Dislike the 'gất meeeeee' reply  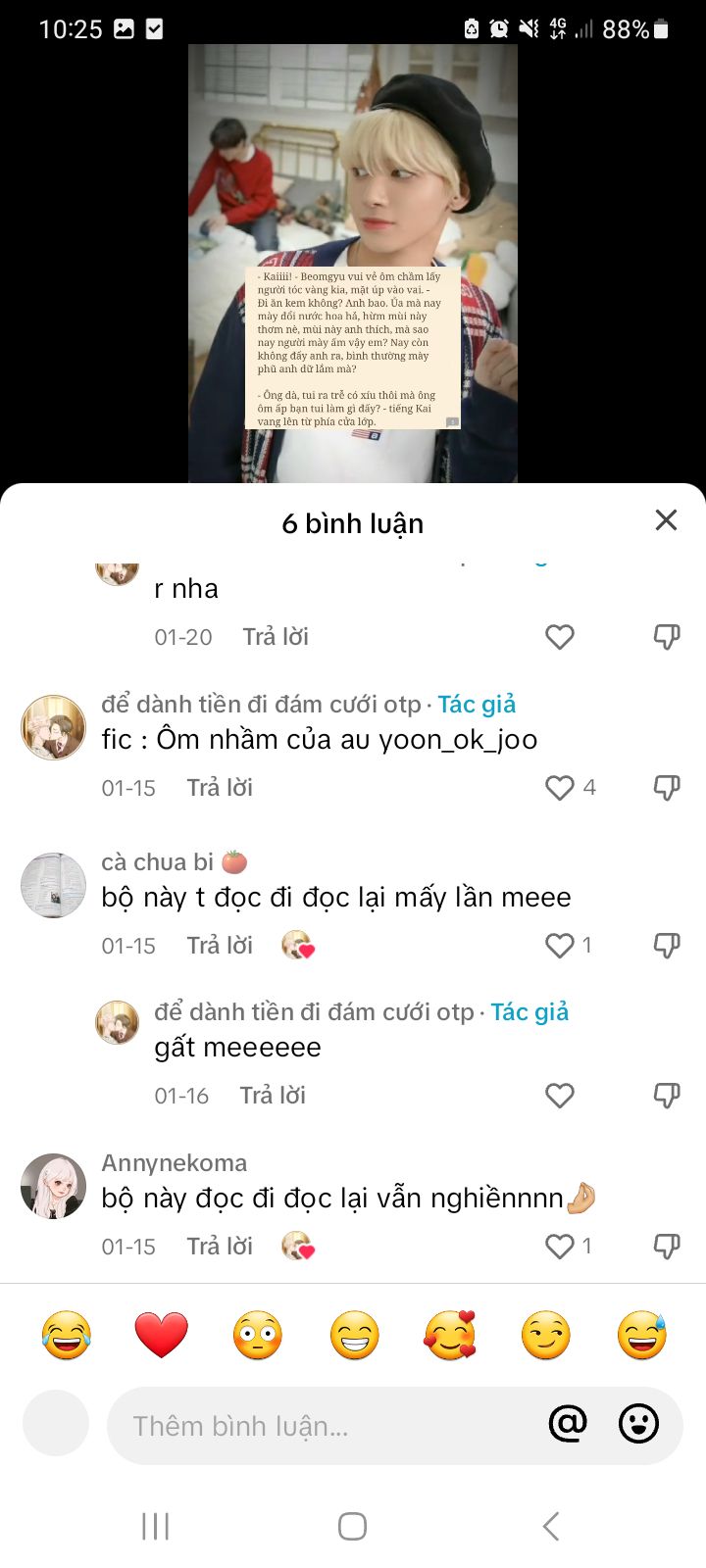coord(667,1096)
